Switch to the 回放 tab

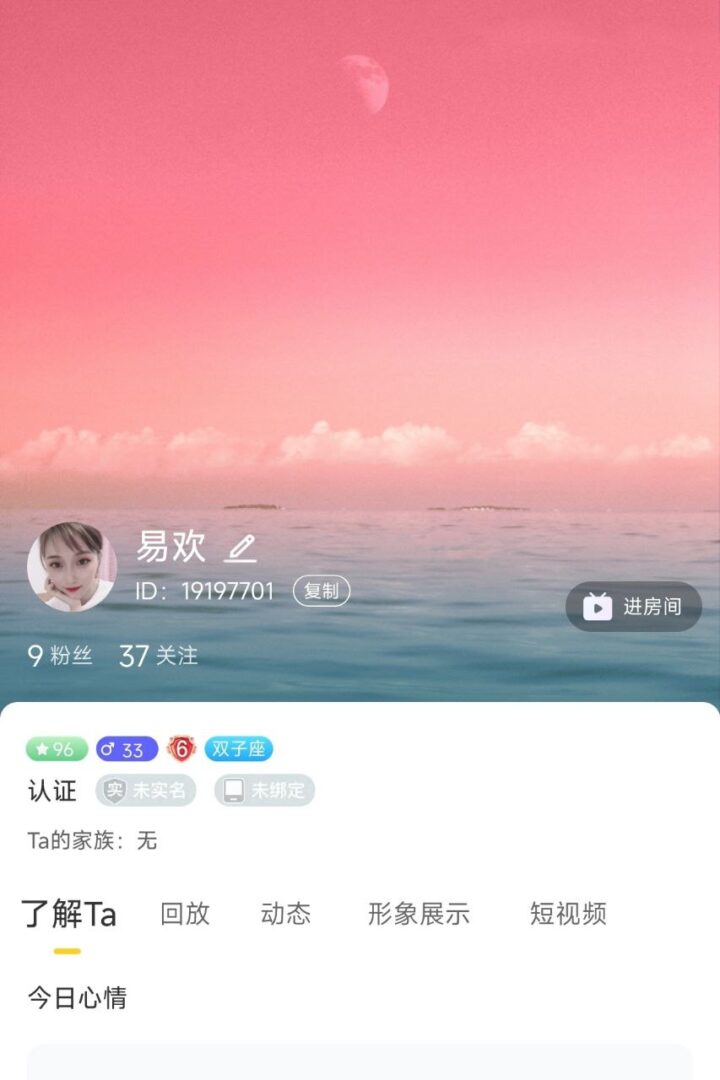pos(185,914)
